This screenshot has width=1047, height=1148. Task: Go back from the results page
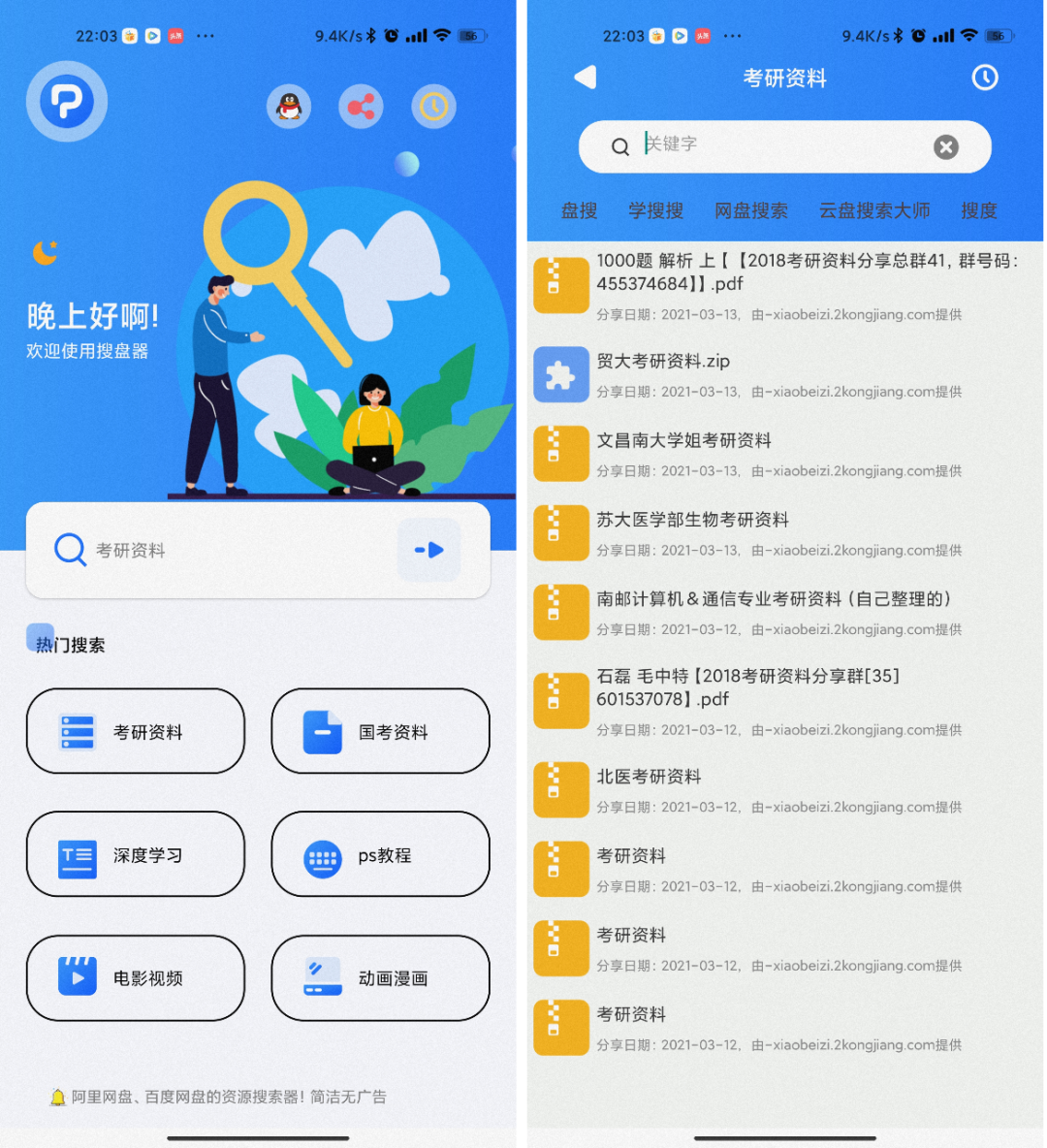(585, 78)
